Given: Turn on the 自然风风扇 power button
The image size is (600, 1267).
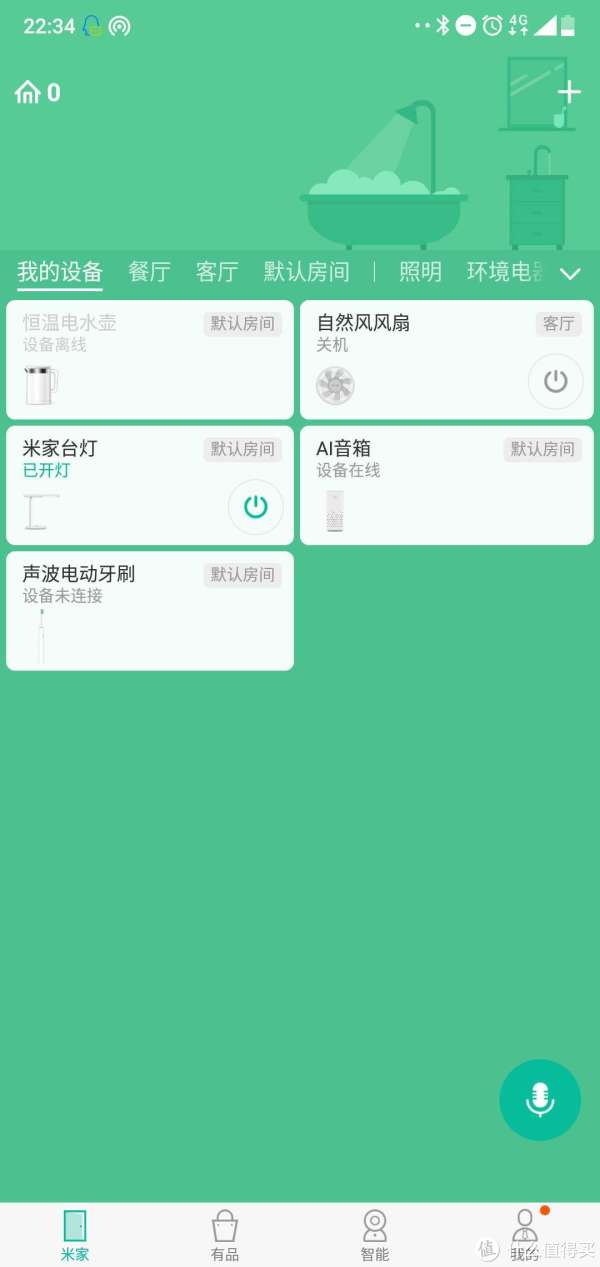Looking at the screenshot, I should pyautogui.click(x=555, y=381).
